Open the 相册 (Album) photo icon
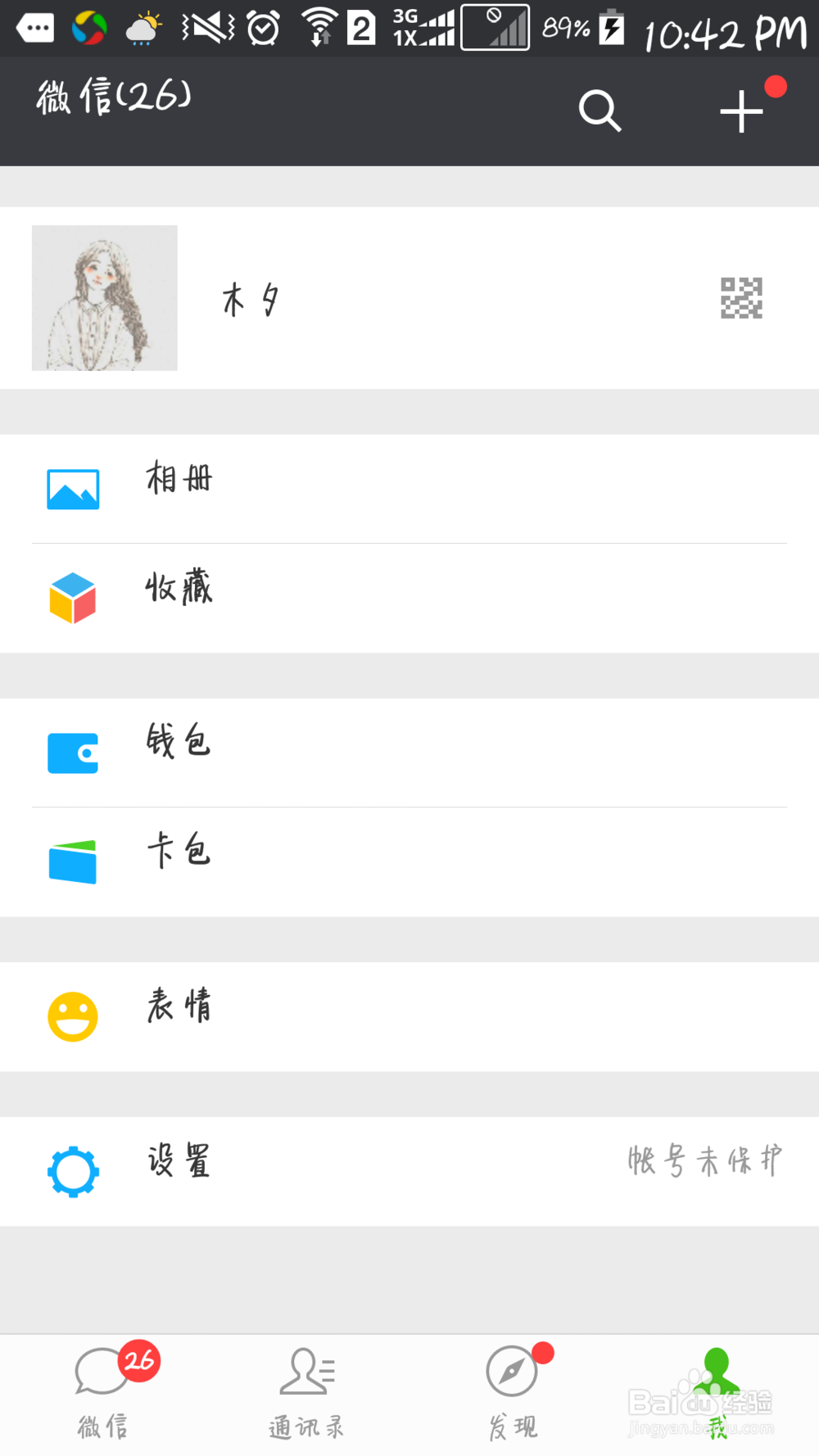Screen dimensions: 819x1456 pos(73,488)
